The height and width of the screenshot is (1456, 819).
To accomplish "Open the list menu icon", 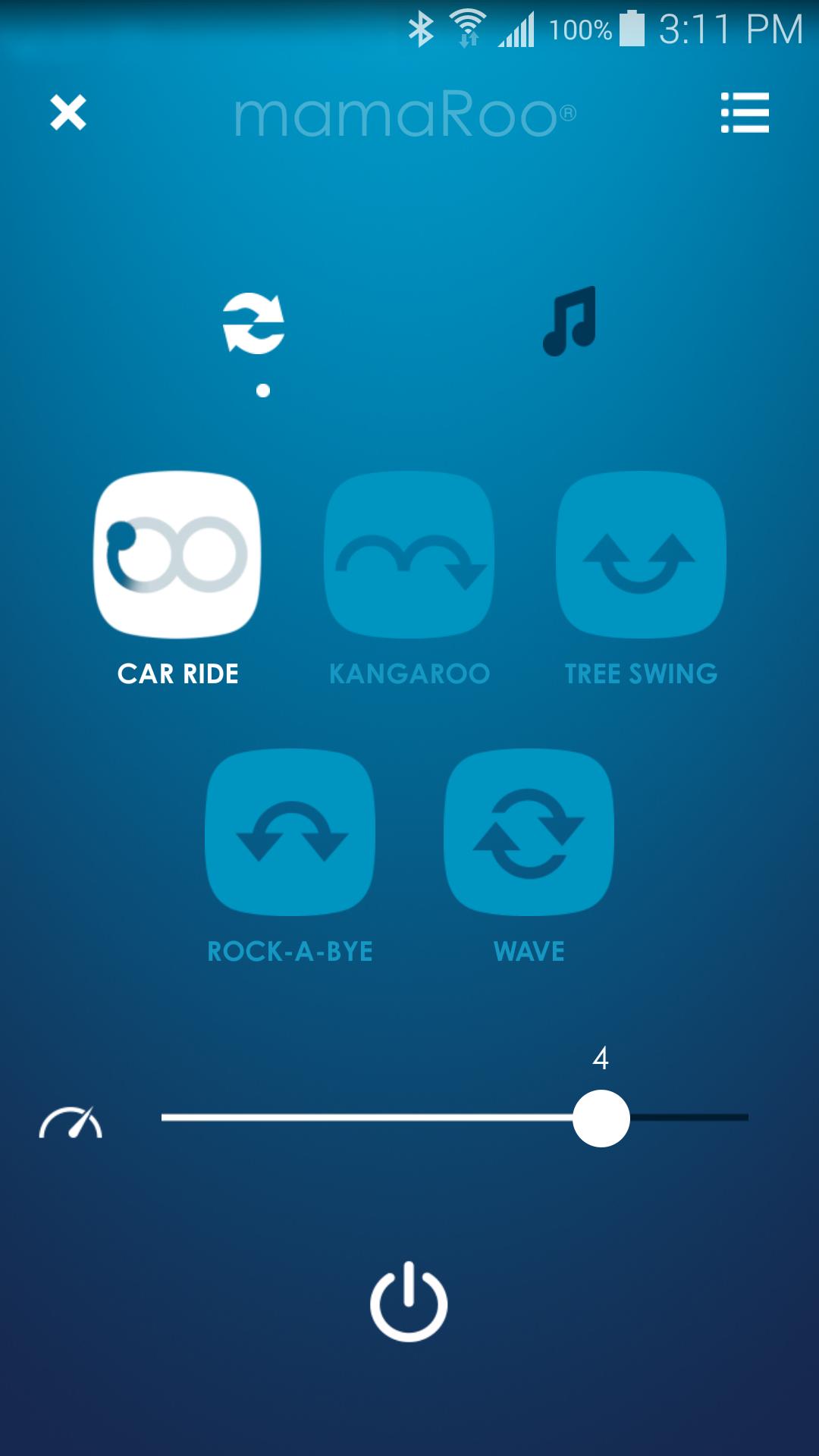I will tap(745, 113).
